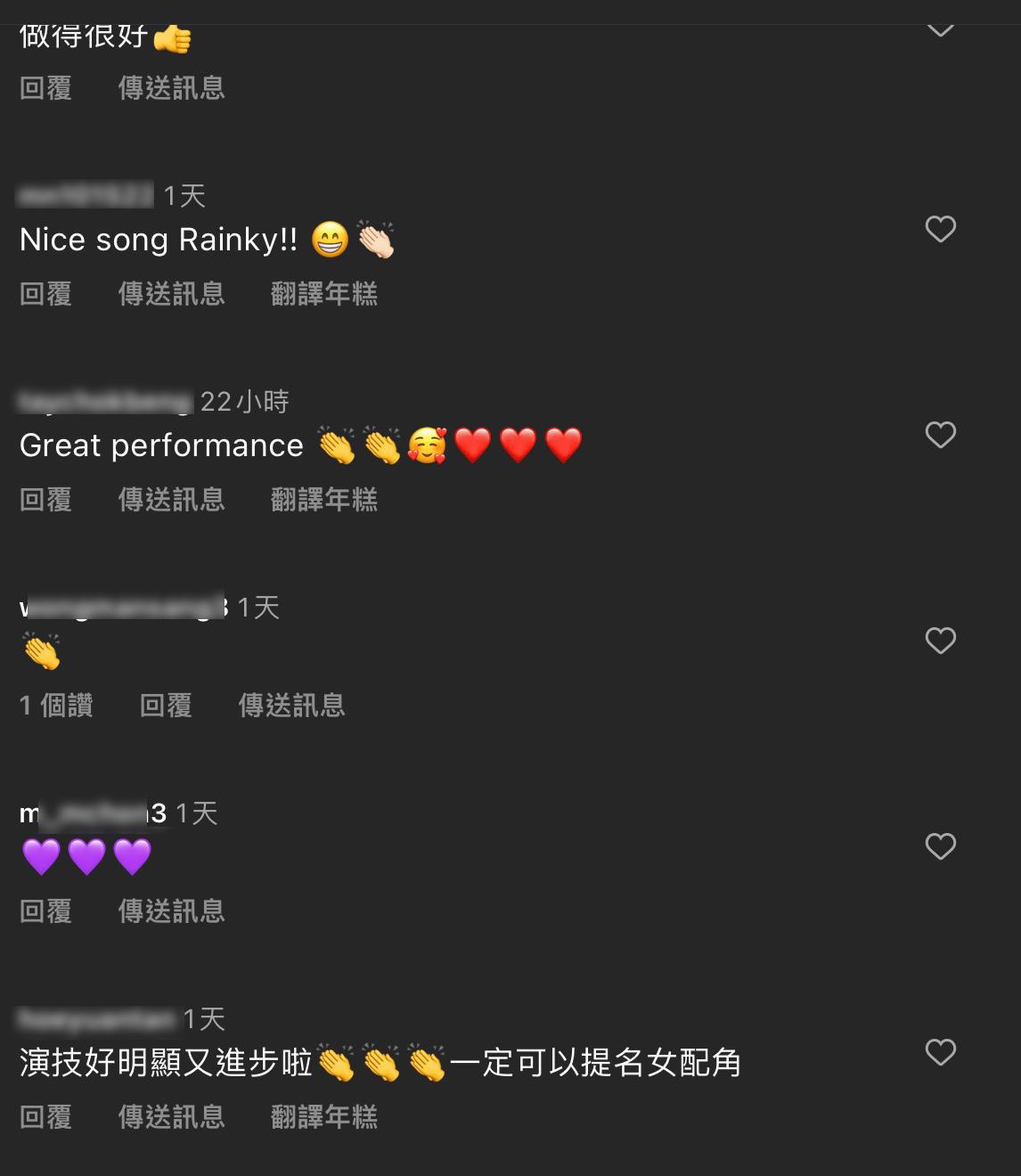Viewport: 1021px width, 1176px height.
Task: View the 1 like on clapping comment
Action: [x=56, y=706]
